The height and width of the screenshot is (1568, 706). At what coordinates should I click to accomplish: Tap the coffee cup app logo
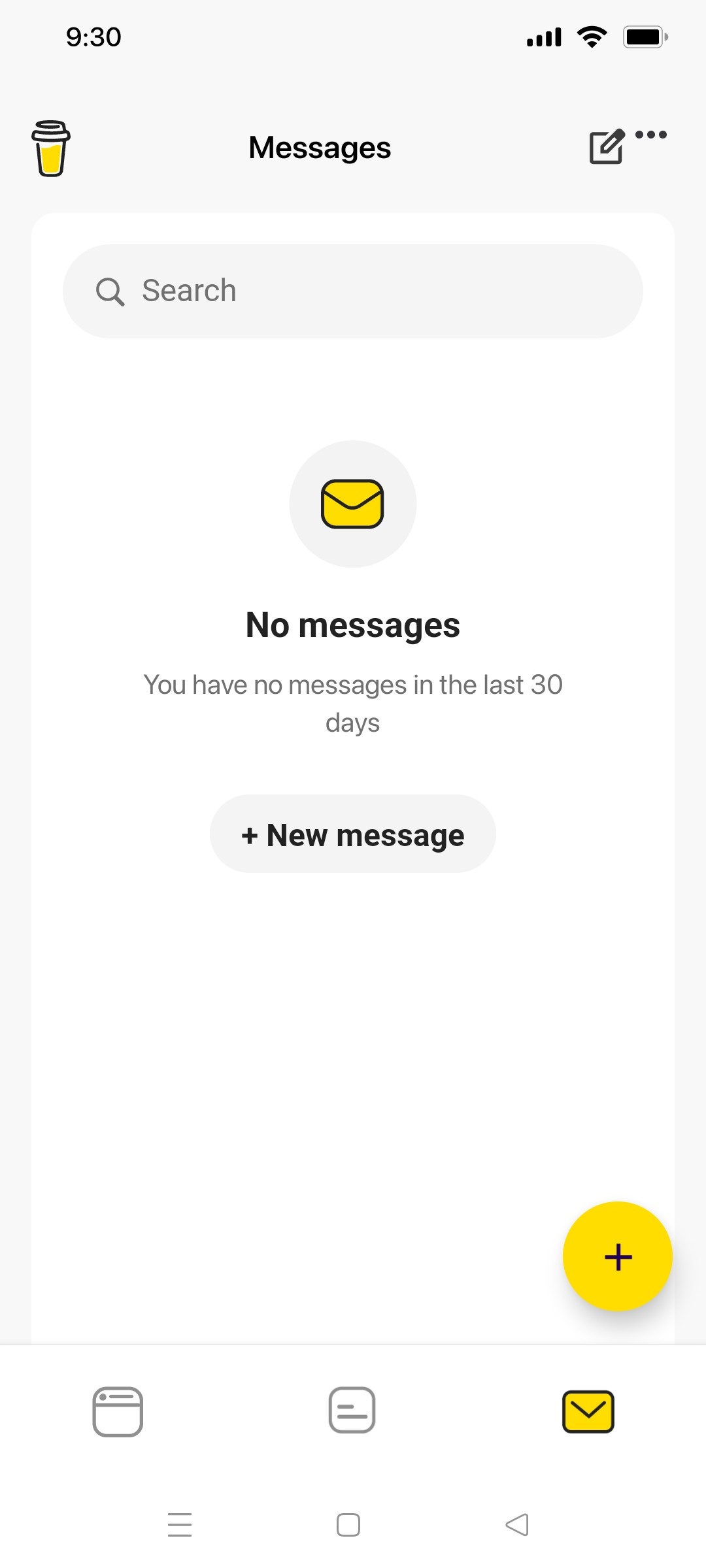[x=51, y=149]
